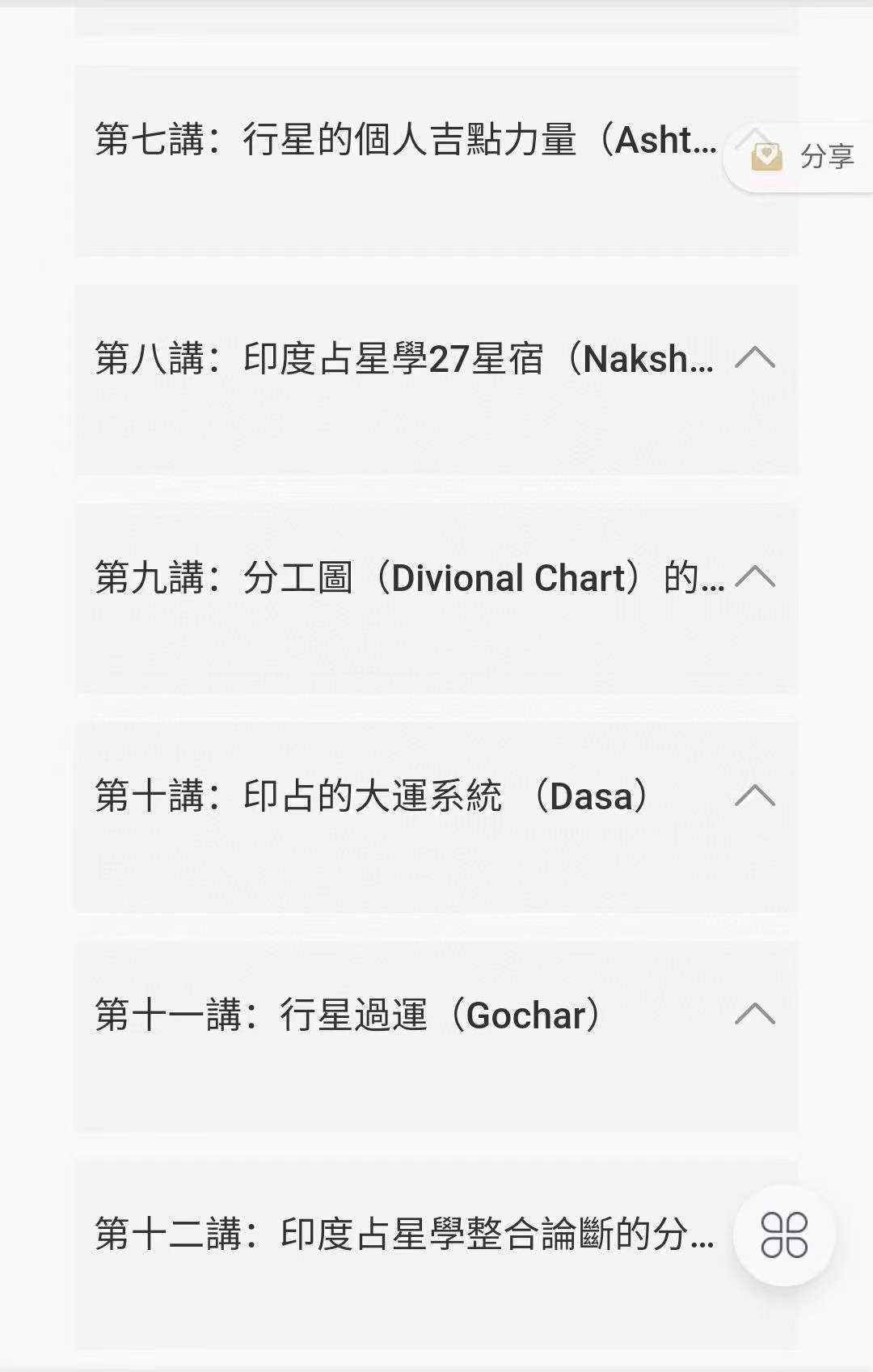Expand 第十一講 行星過運 Gochar section

(754, 1015)
